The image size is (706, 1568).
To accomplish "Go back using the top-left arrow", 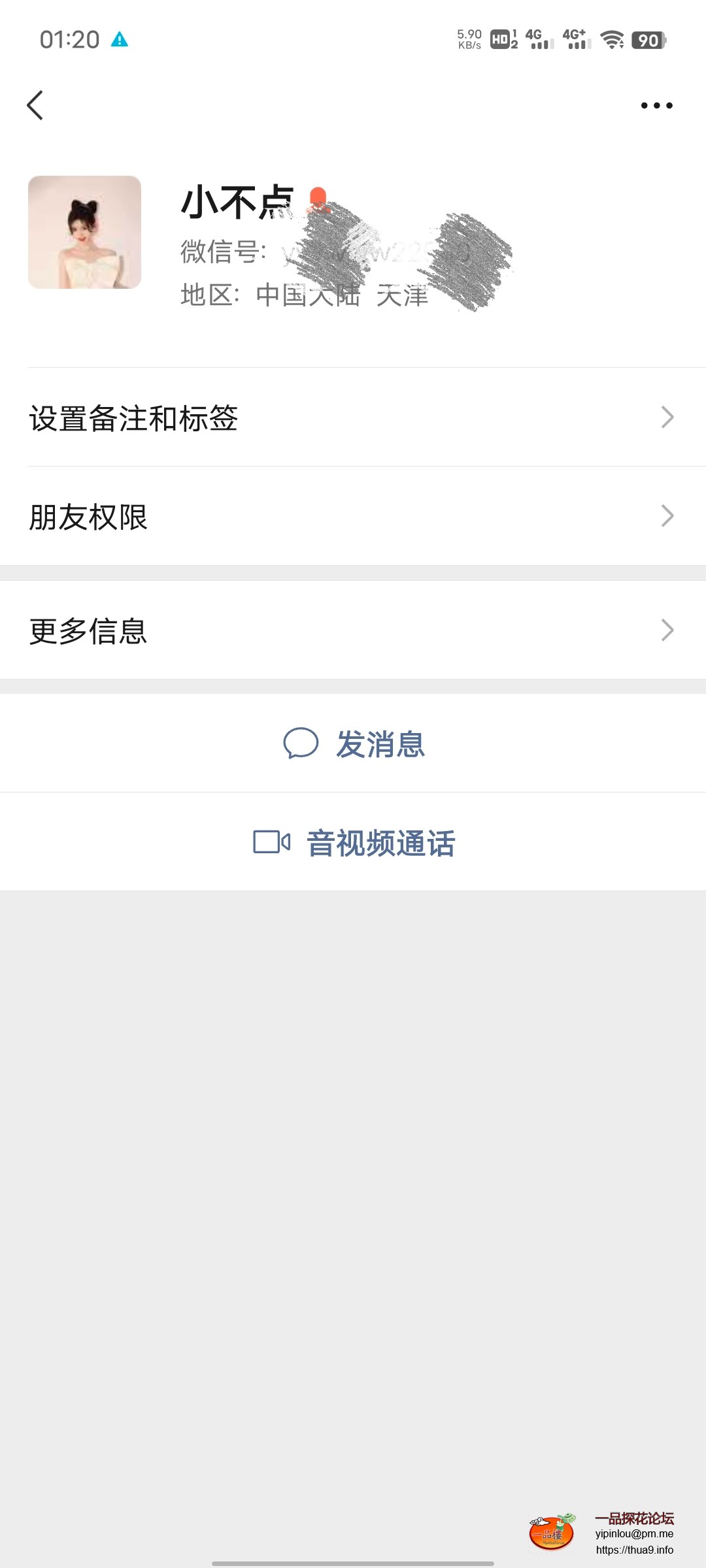I will click(35, 105).
